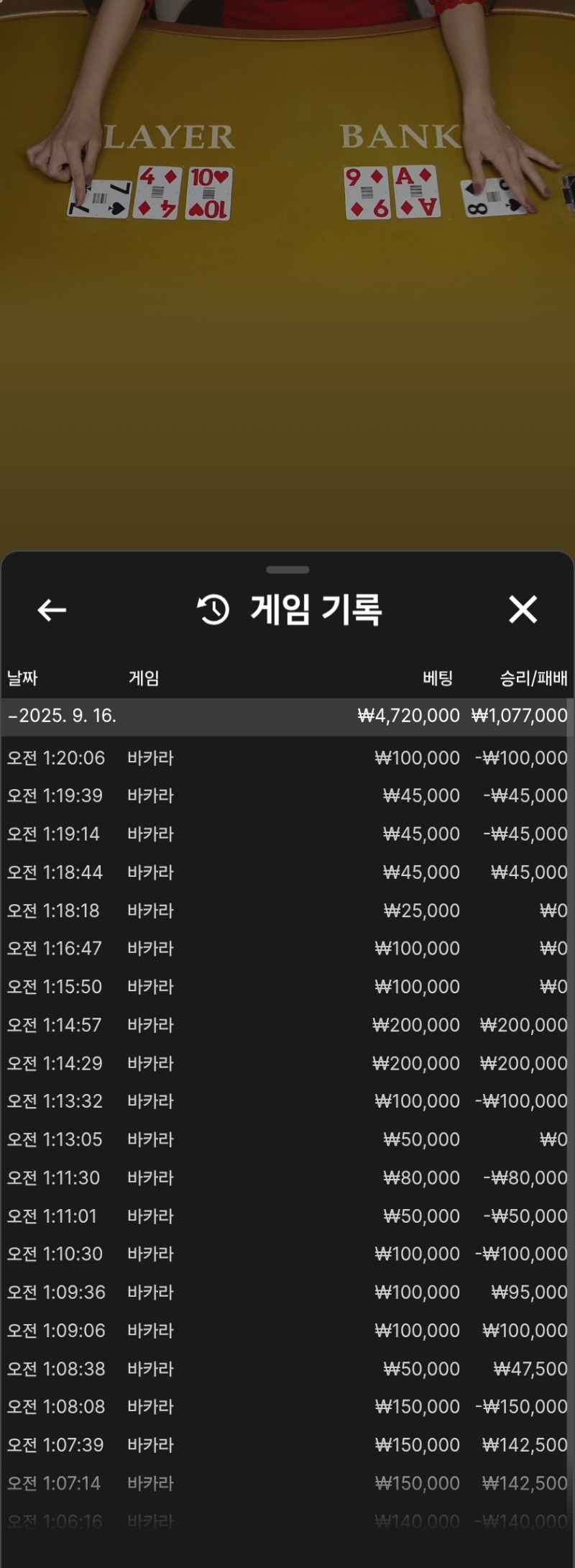The height and width of the screenshot is (1568, 575).
Task: Open the 1:08:38 ₩50,000 bet entry
Action: click(x=287, y=1369)
